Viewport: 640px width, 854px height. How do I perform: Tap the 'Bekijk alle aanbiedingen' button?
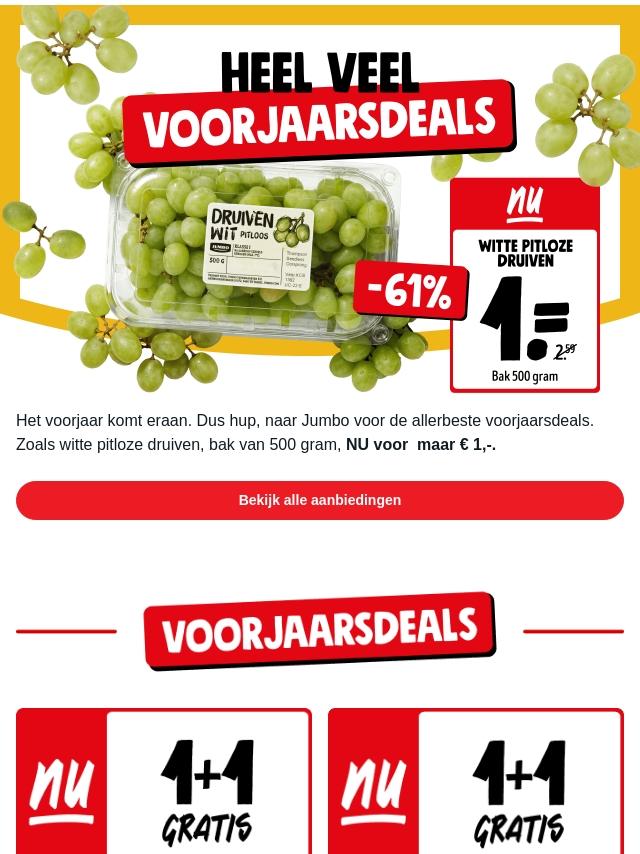click(320, 500)
